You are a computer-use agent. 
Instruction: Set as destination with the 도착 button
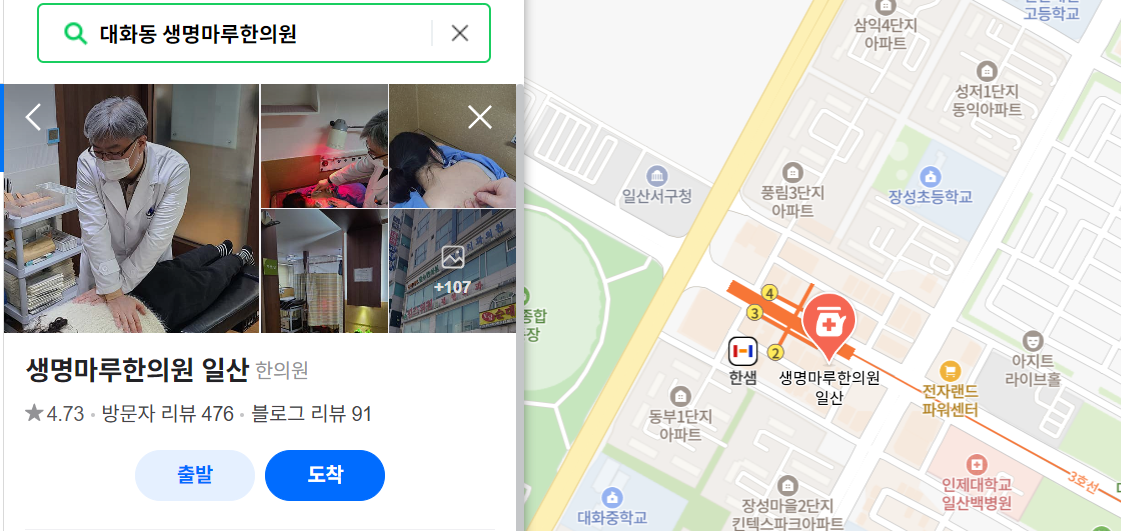pos(325,475)
